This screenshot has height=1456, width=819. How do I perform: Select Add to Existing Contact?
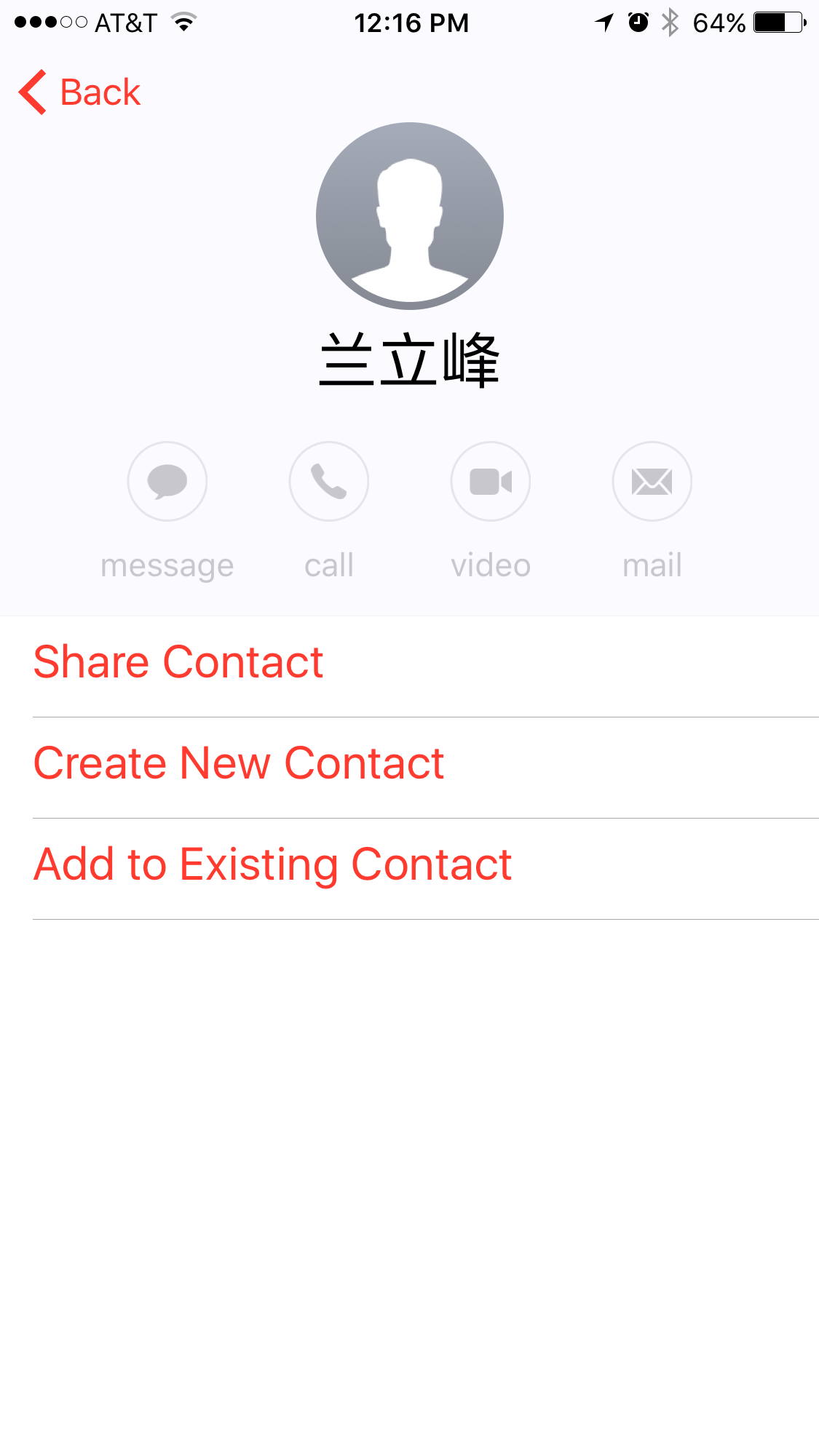tap(273, 865)
